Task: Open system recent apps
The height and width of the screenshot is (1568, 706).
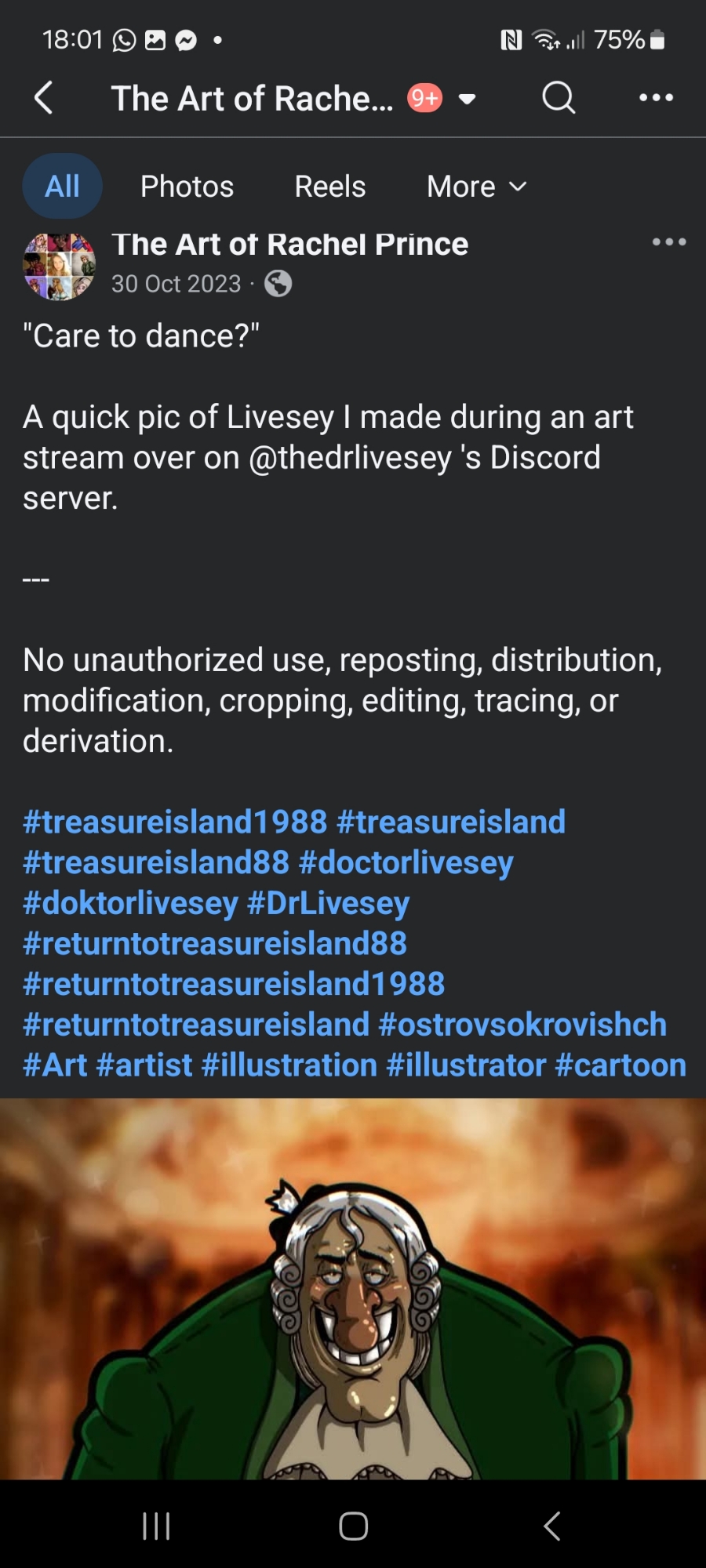Action: (x=156, y=1526)
